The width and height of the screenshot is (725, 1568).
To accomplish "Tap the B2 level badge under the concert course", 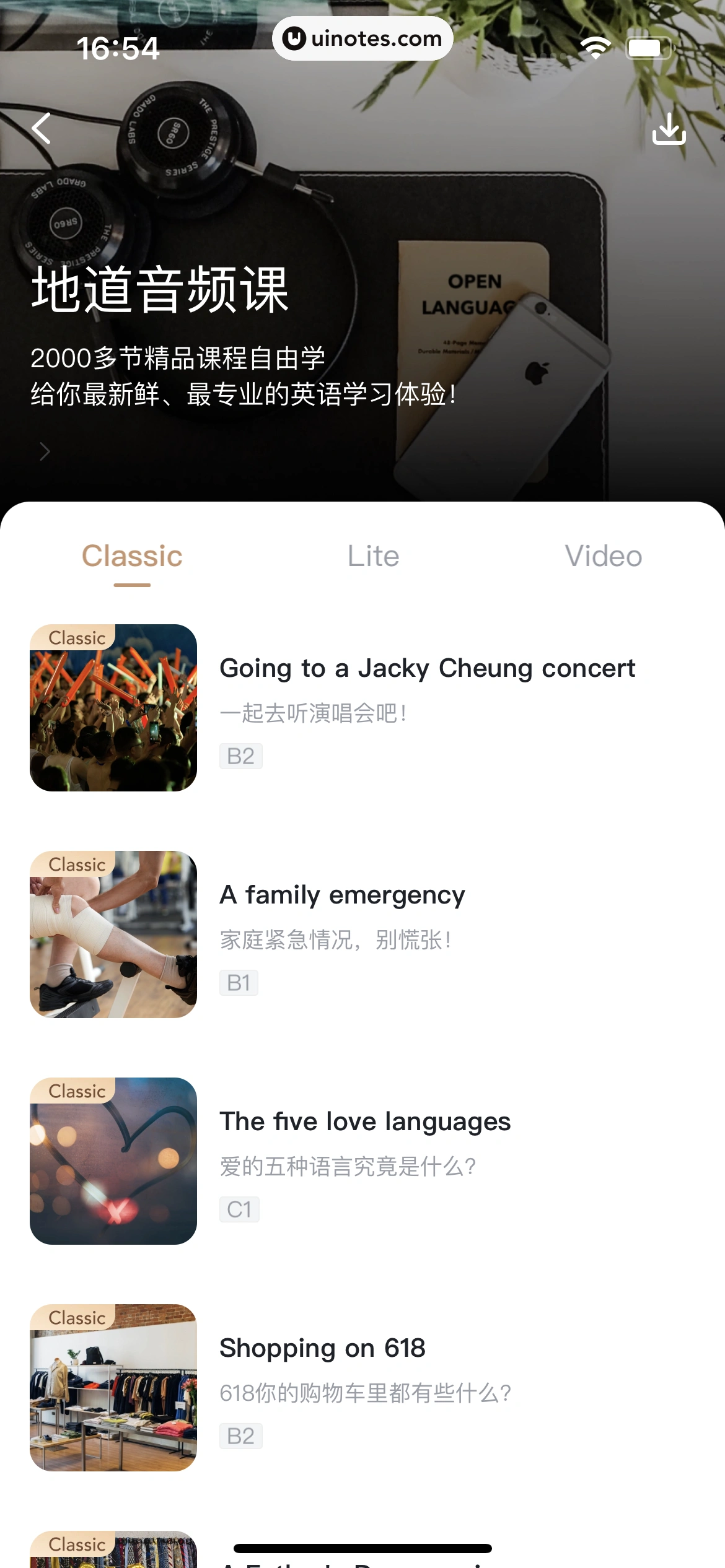I will [240, 756].
